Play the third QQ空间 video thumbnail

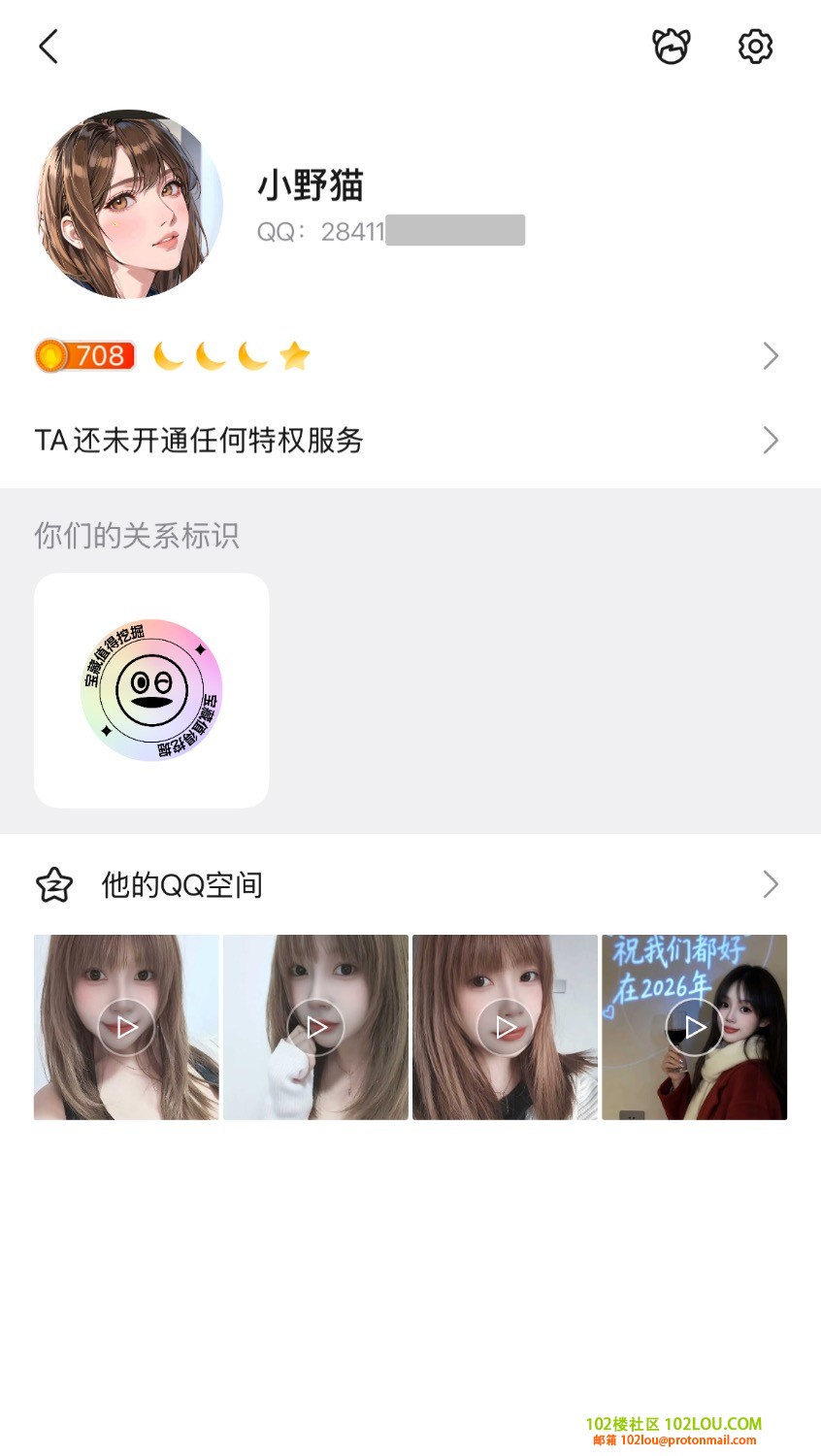click(x=505, y=1027)
